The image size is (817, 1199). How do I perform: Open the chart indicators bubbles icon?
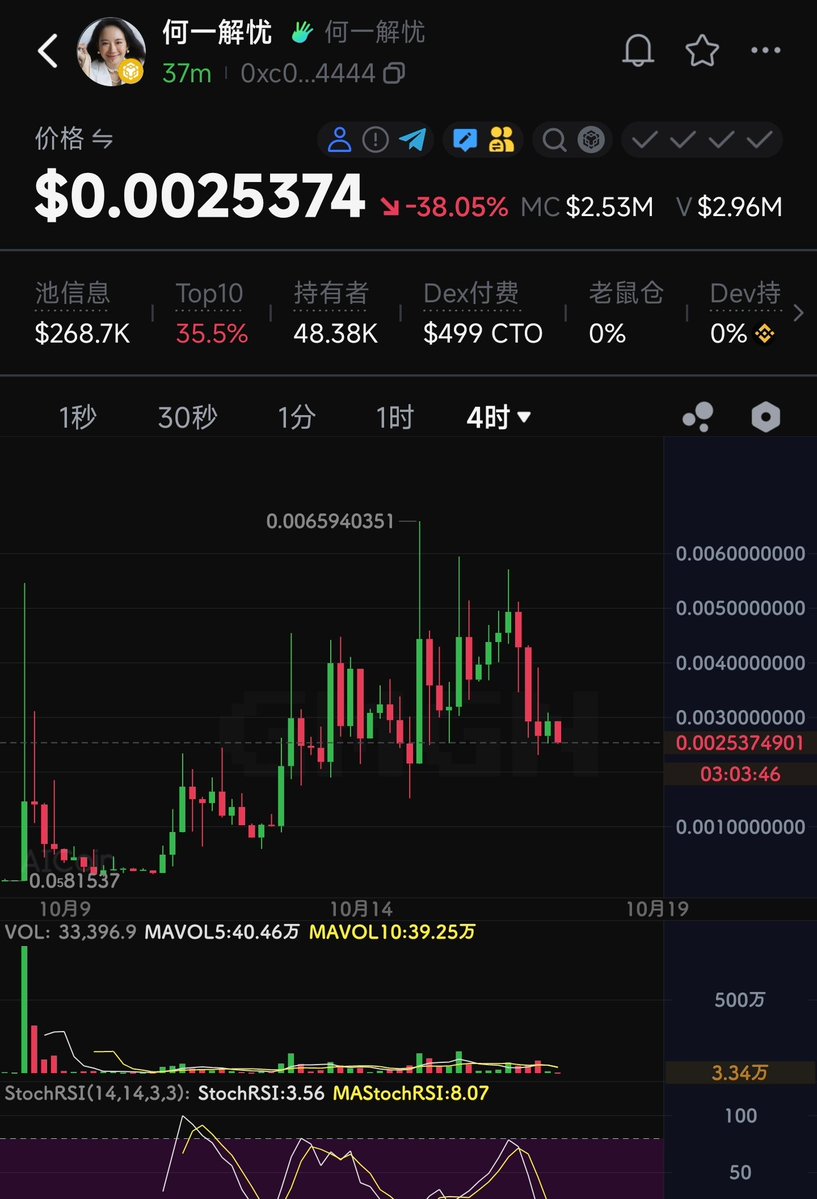[x=698, y=417]
